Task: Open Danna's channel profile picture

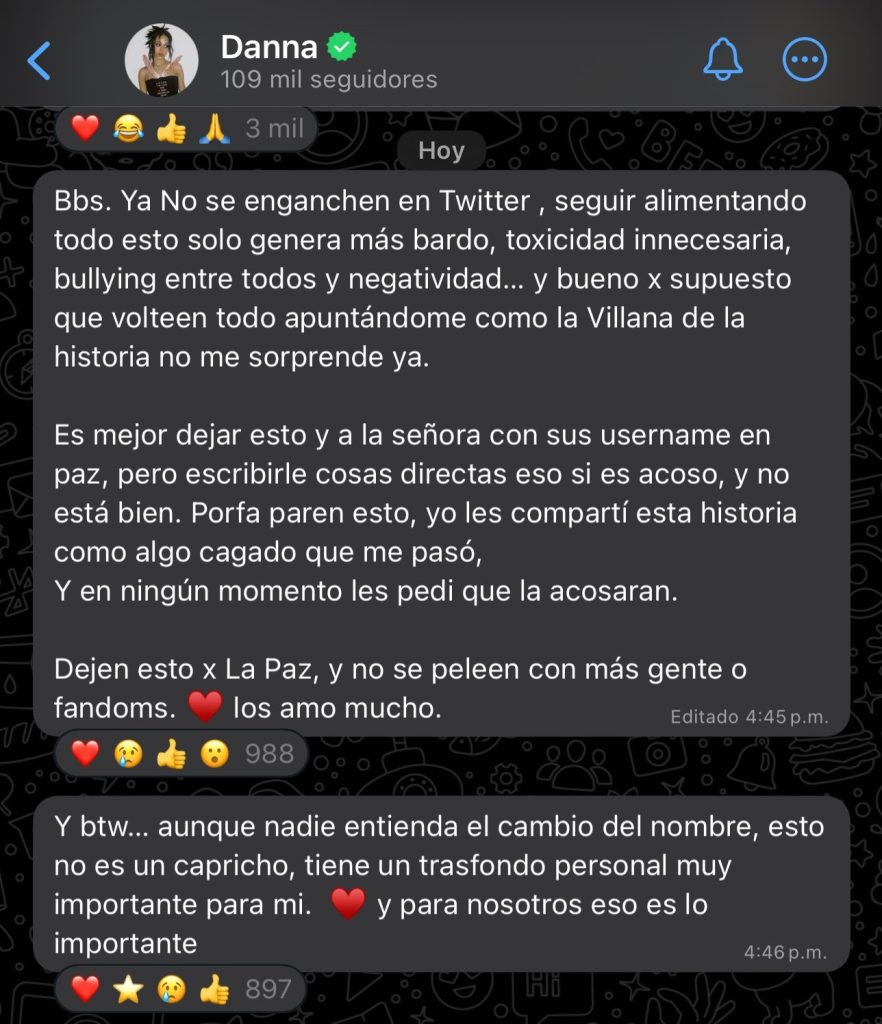Action: (x=161, y=61)
